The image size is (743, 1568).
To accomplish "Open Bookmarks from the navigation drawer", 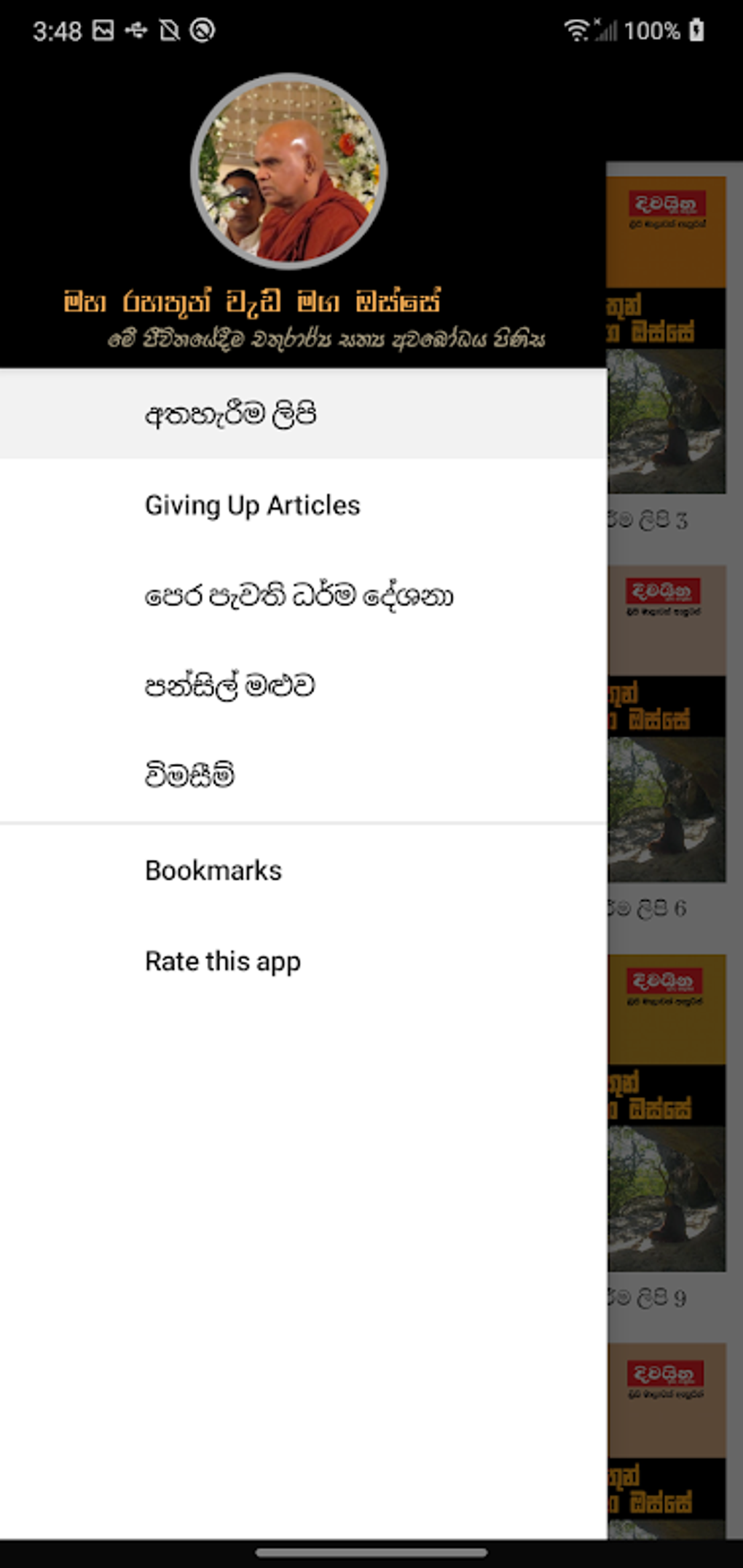I will pos(213,870).
